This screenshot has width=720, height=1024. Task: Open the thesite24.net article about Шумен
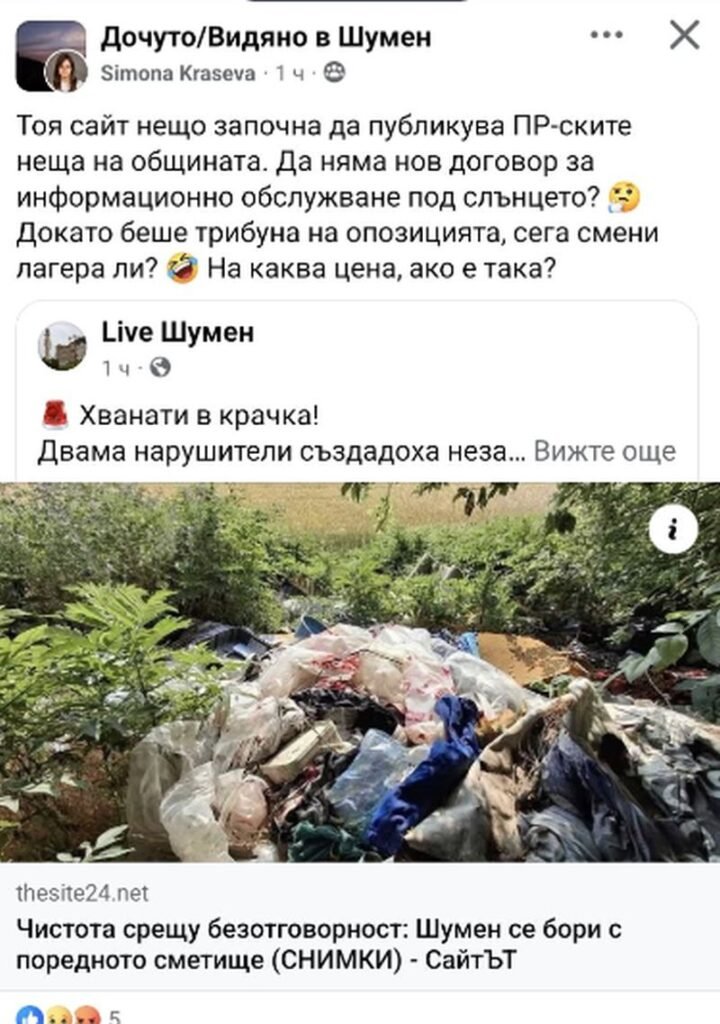point(320,944)
